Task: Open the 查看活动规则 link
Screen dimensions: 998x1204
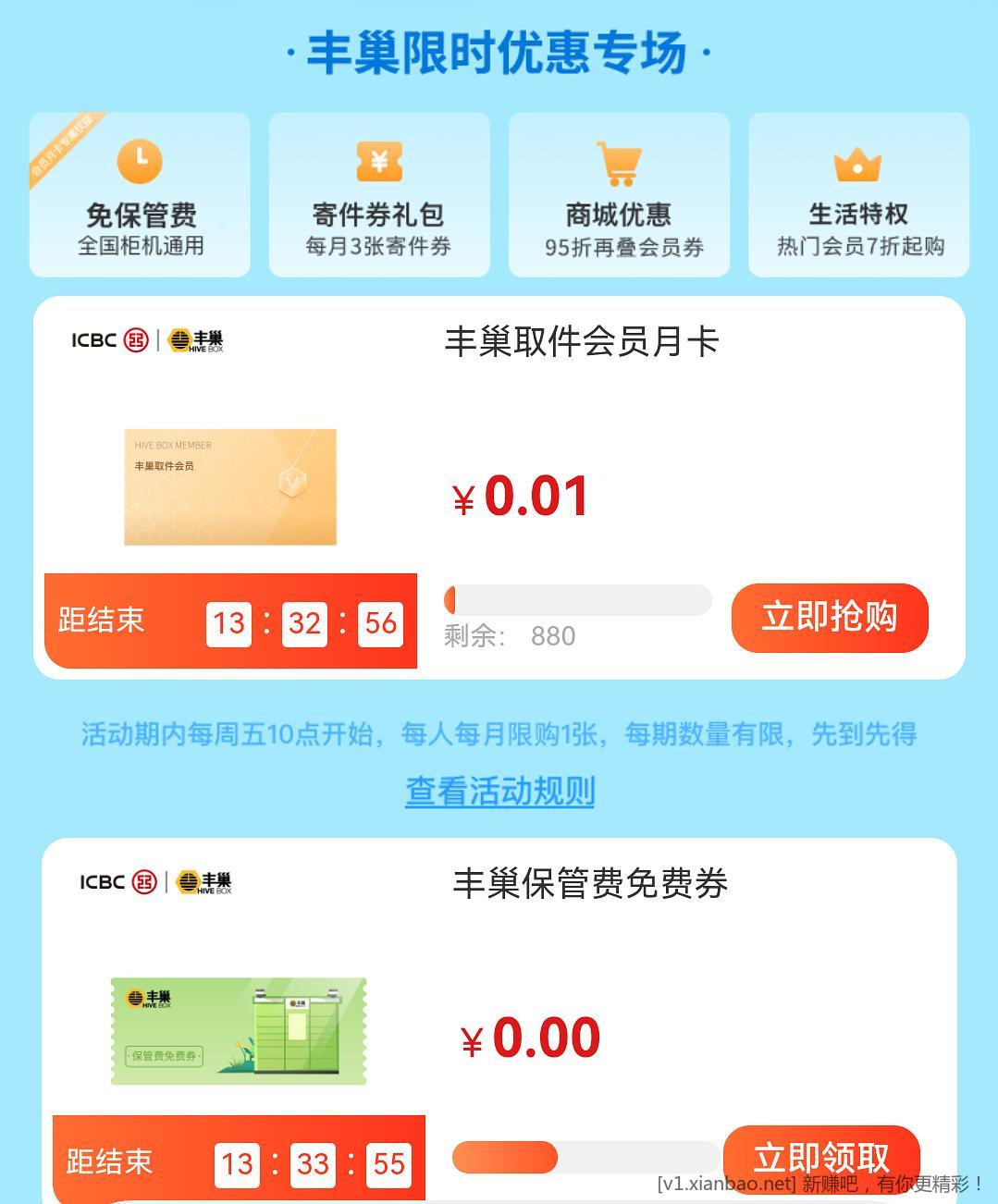Action: (x=499, y=792)
